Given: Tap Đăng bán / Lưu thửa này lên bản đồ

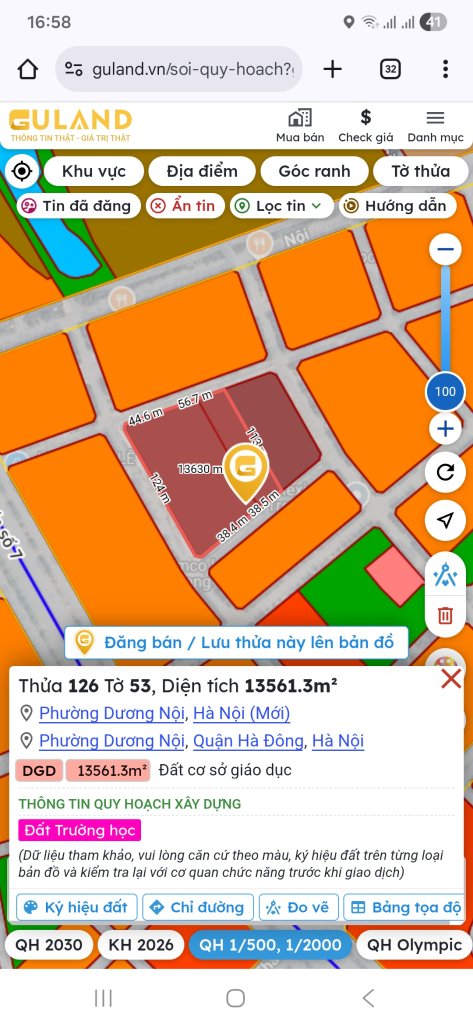Looking at the screenshot, I should click(236, 643).
